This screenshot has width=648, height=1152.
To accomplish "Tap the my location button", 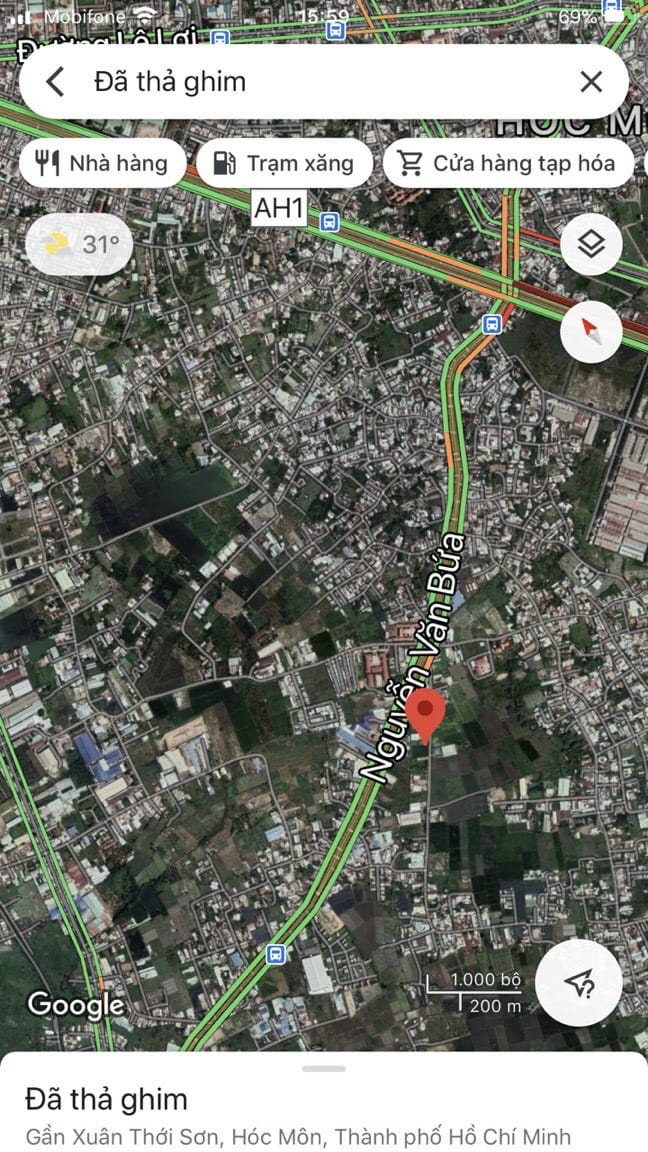I will tap(579, 983).
